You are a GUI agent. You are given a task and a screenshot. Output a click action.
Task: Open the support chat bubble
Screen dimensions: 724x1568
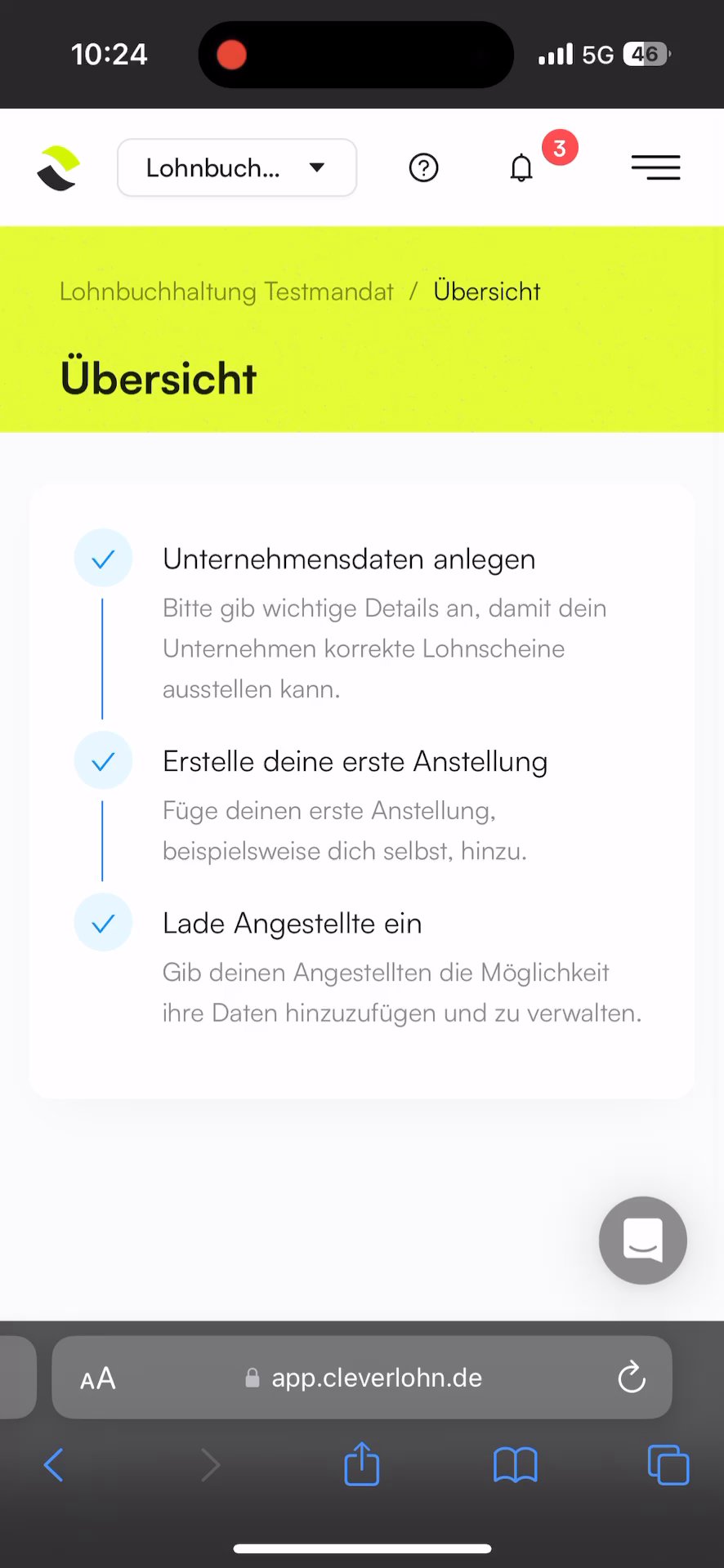642,1240
